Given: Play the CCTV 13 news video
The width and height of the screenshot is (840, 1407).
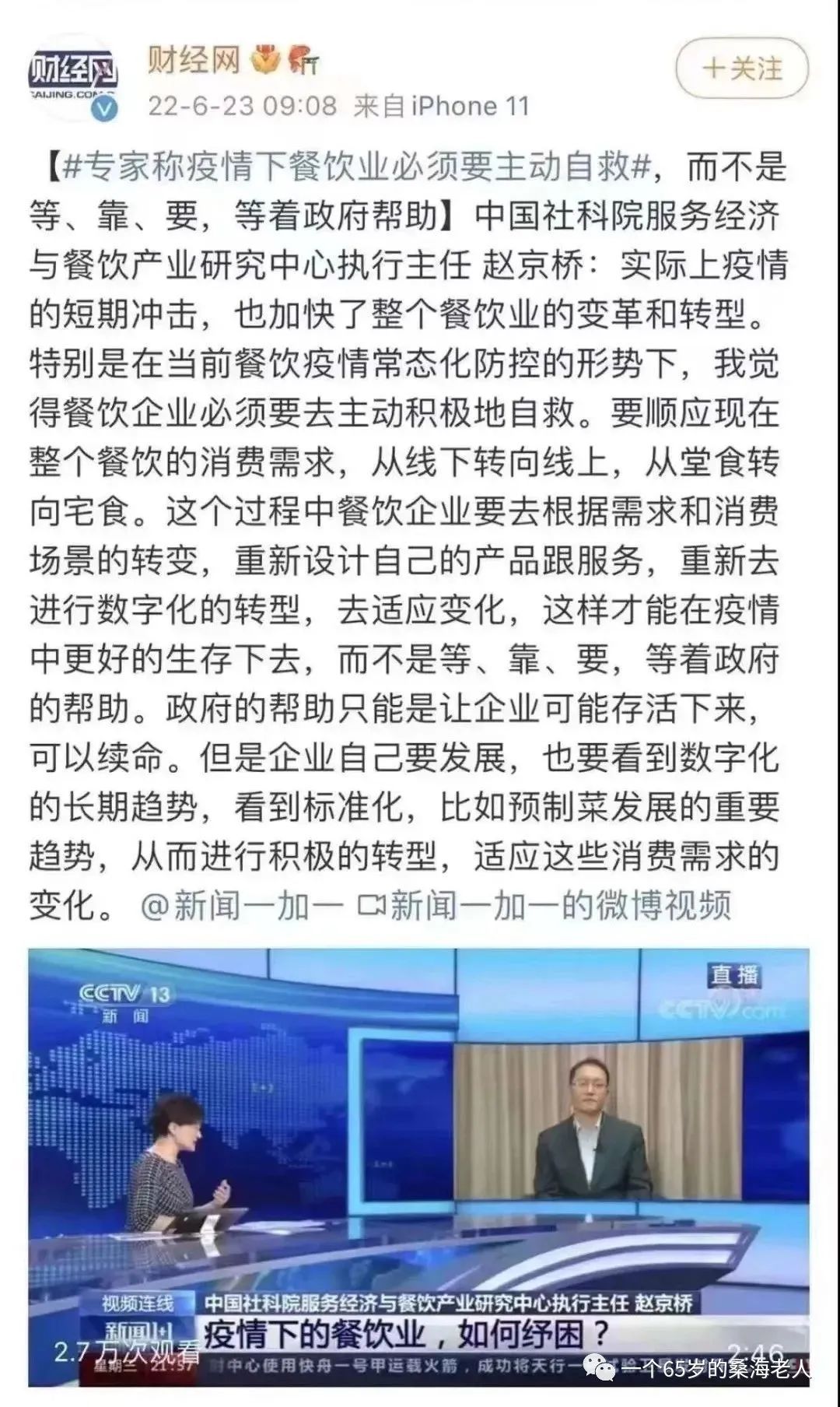Looking at the screenshot, I should [418, 1167].
